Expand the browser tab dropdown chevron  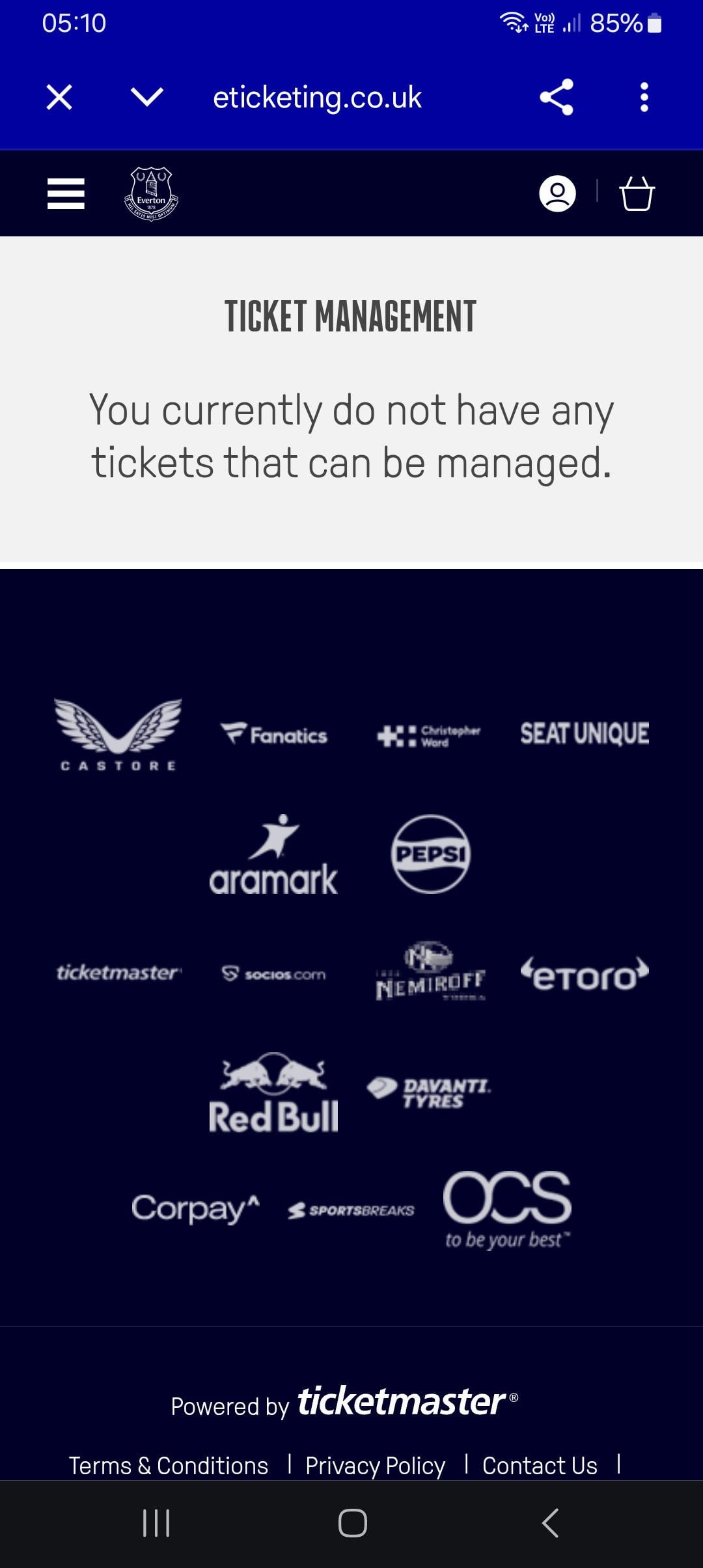(147, 98)
